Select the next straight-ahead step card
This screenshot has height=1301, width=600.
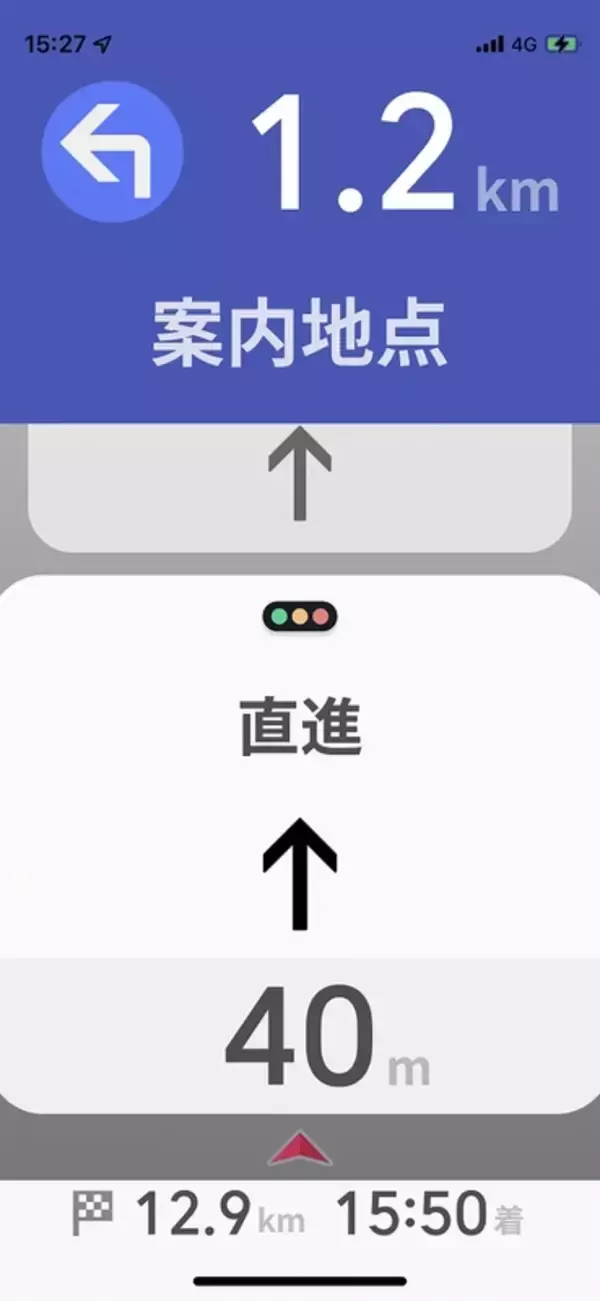[300, 485]
